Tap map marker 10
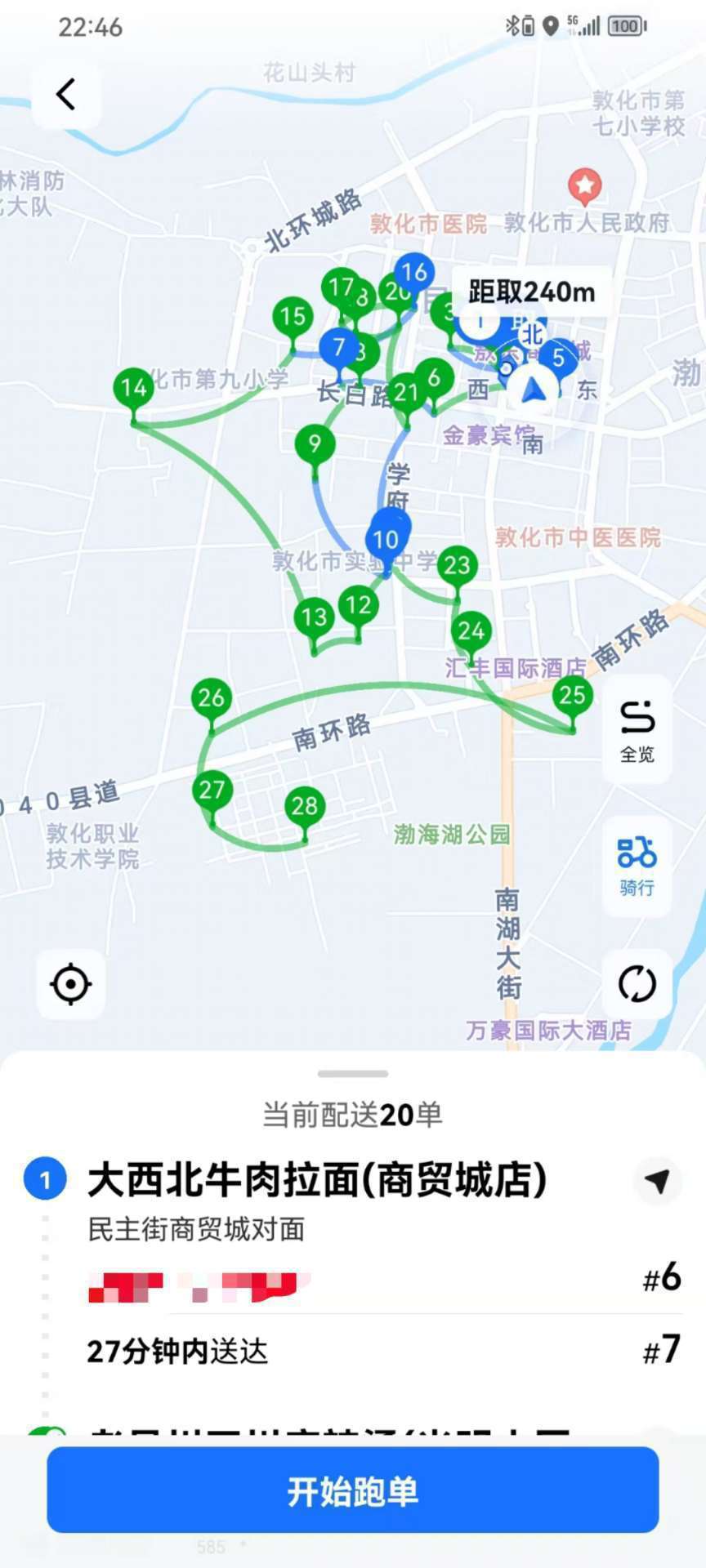Viewport: 706px width, 1568px height. coord(386,540)
